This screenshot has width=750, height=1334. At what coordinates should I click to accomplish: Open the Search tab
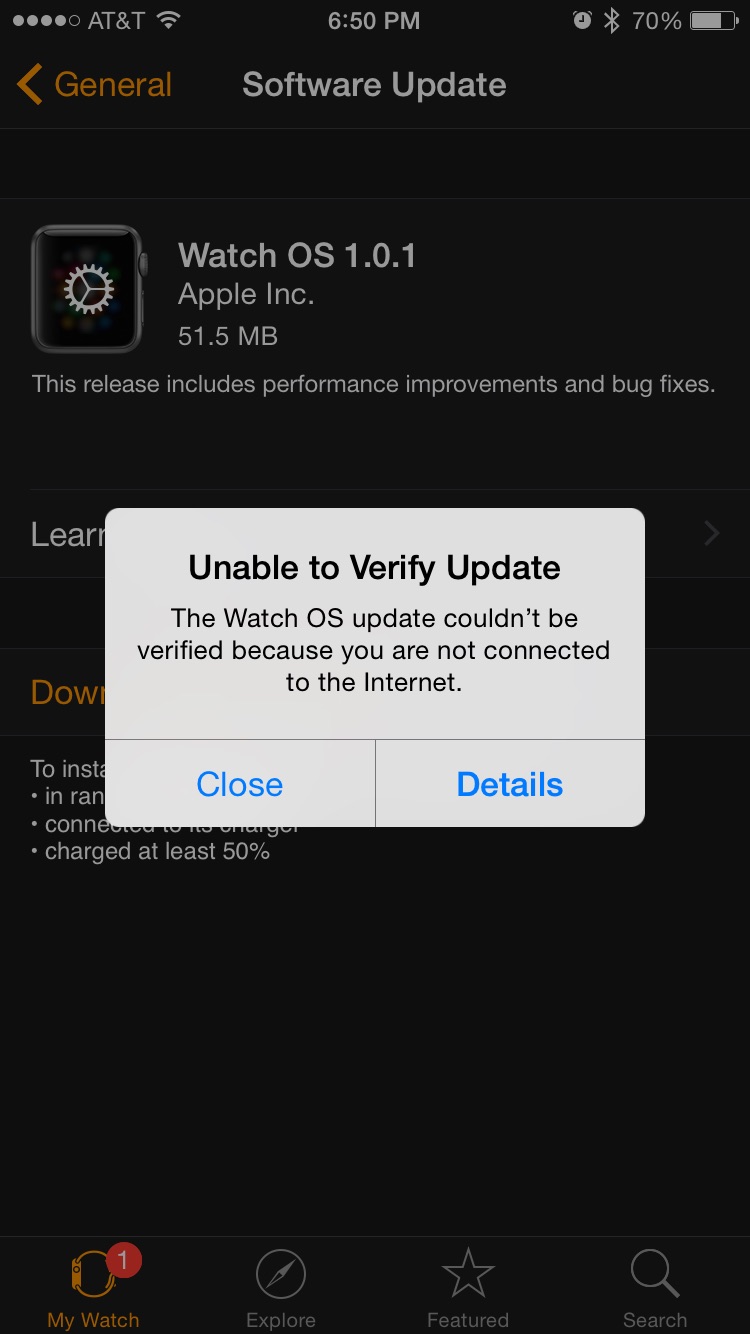655,1287
